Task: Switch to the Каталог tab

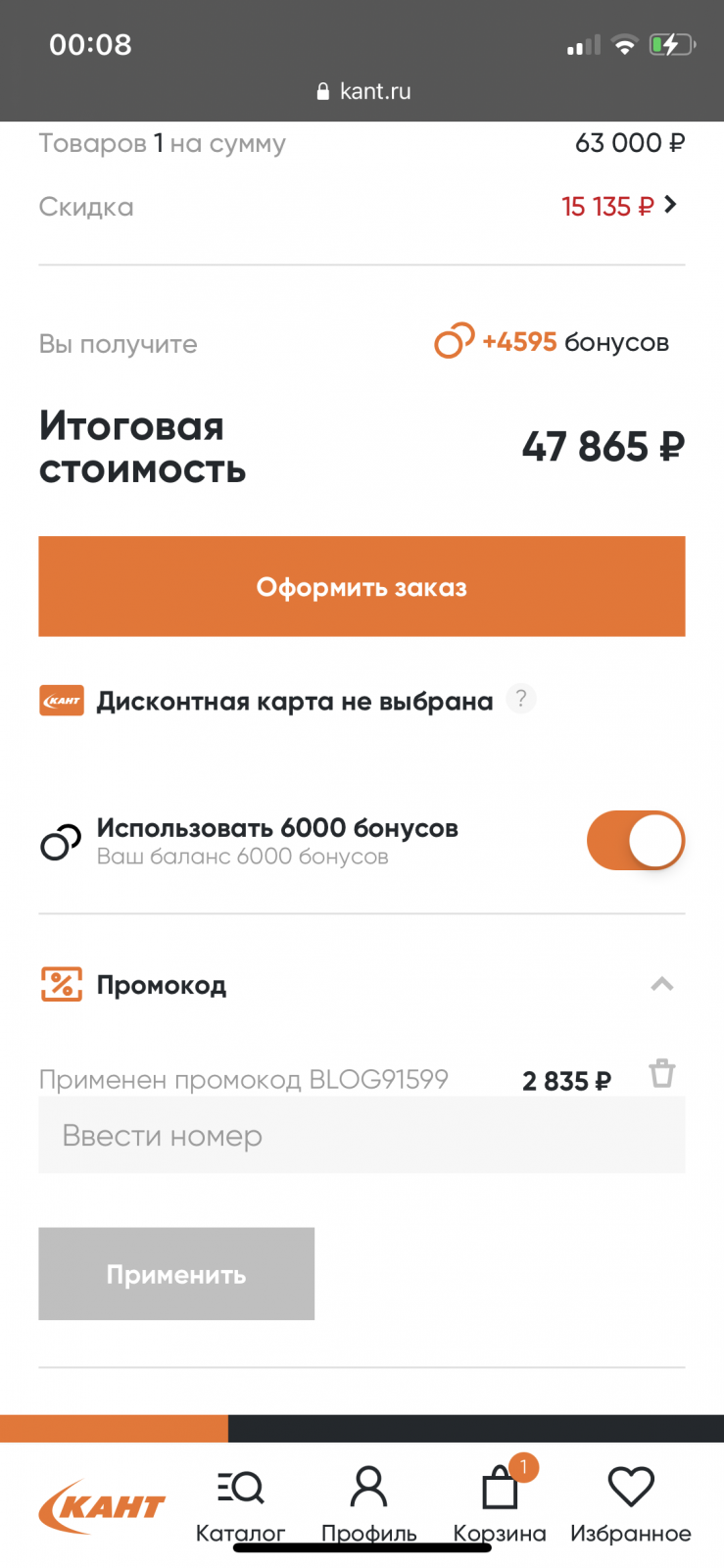Action: (x=240, y=1506)
